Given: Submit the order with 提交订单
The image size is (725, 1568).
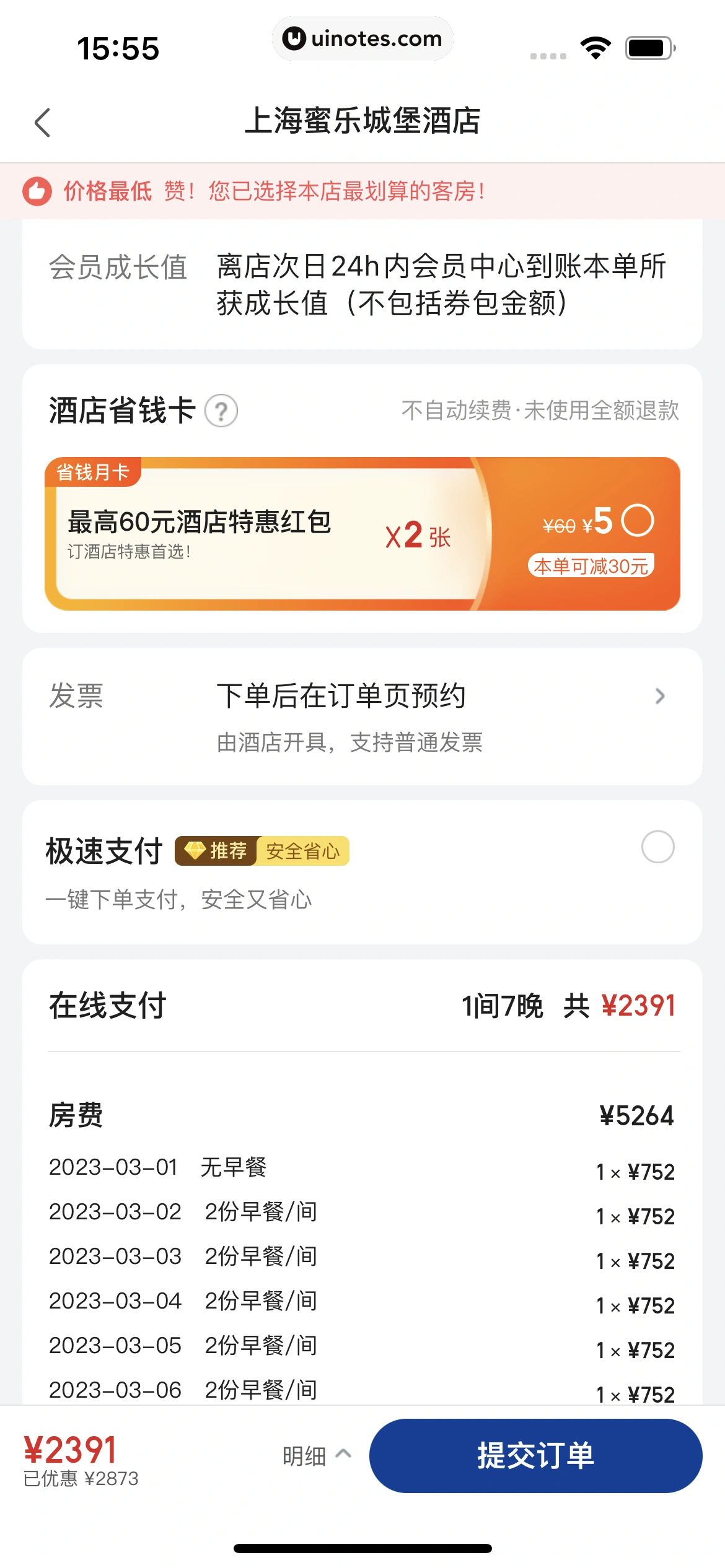Looking at the screenshot, I should coord(535,1455).
